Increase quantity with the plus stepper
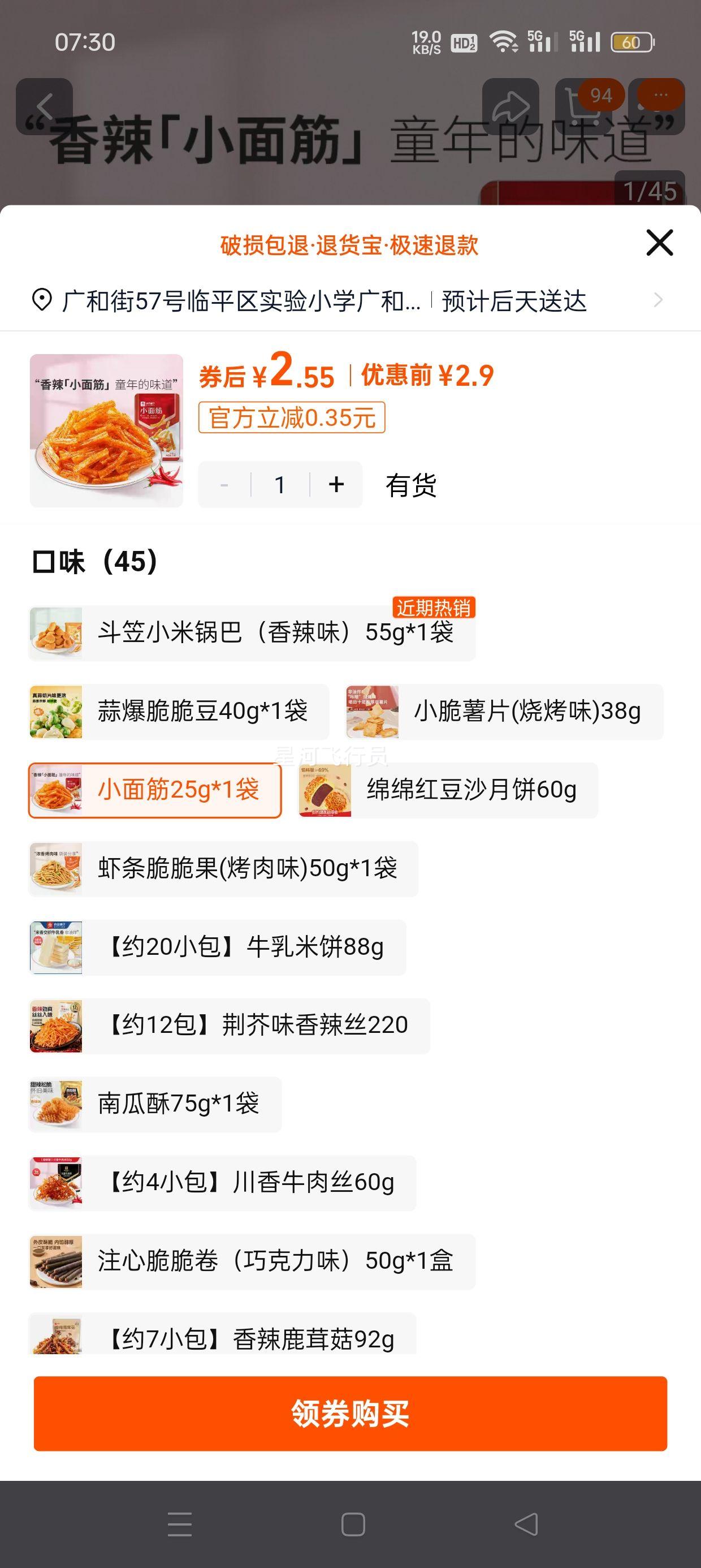 (x=335, y=484)
